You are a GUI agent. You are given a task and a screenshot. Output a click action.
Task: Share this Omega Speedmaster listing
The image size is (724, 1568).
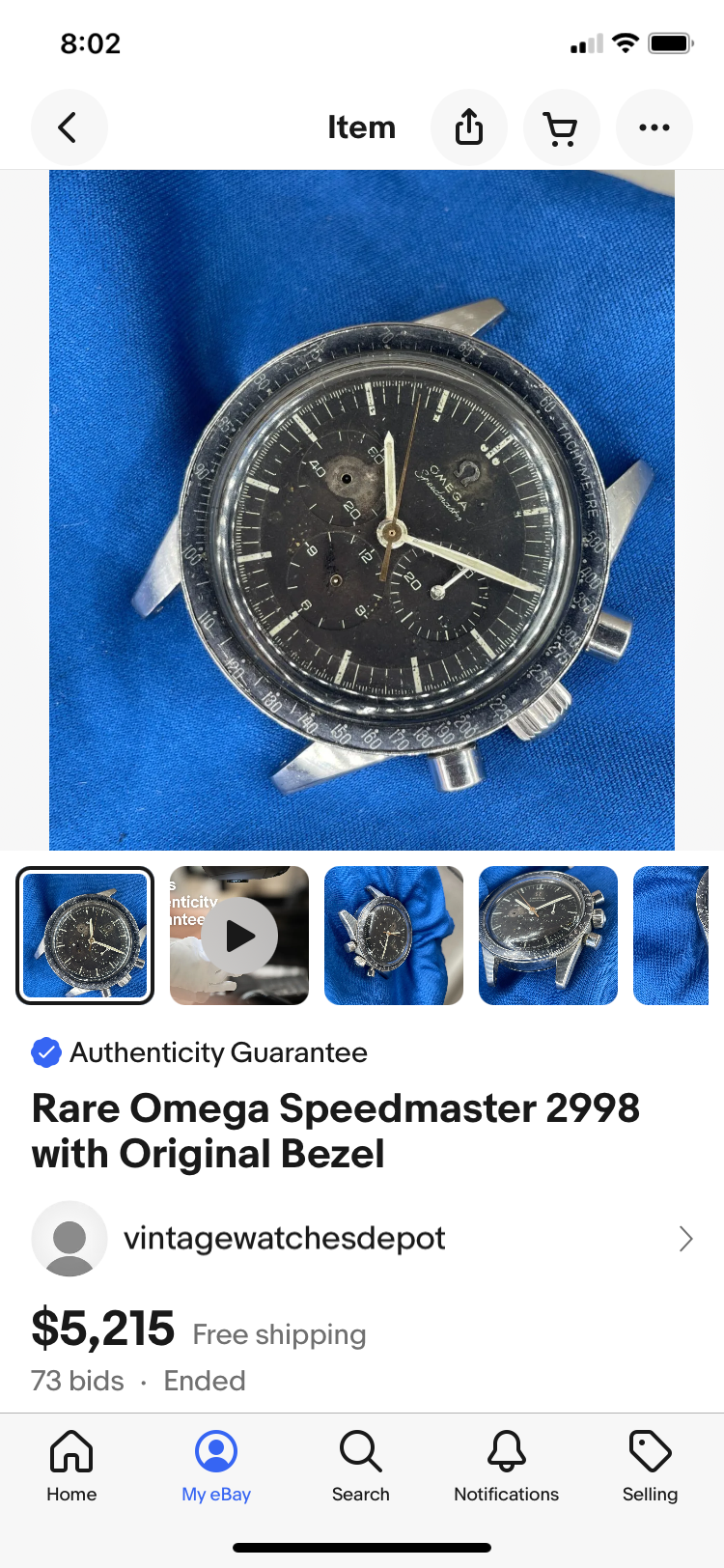click(469, 127)
